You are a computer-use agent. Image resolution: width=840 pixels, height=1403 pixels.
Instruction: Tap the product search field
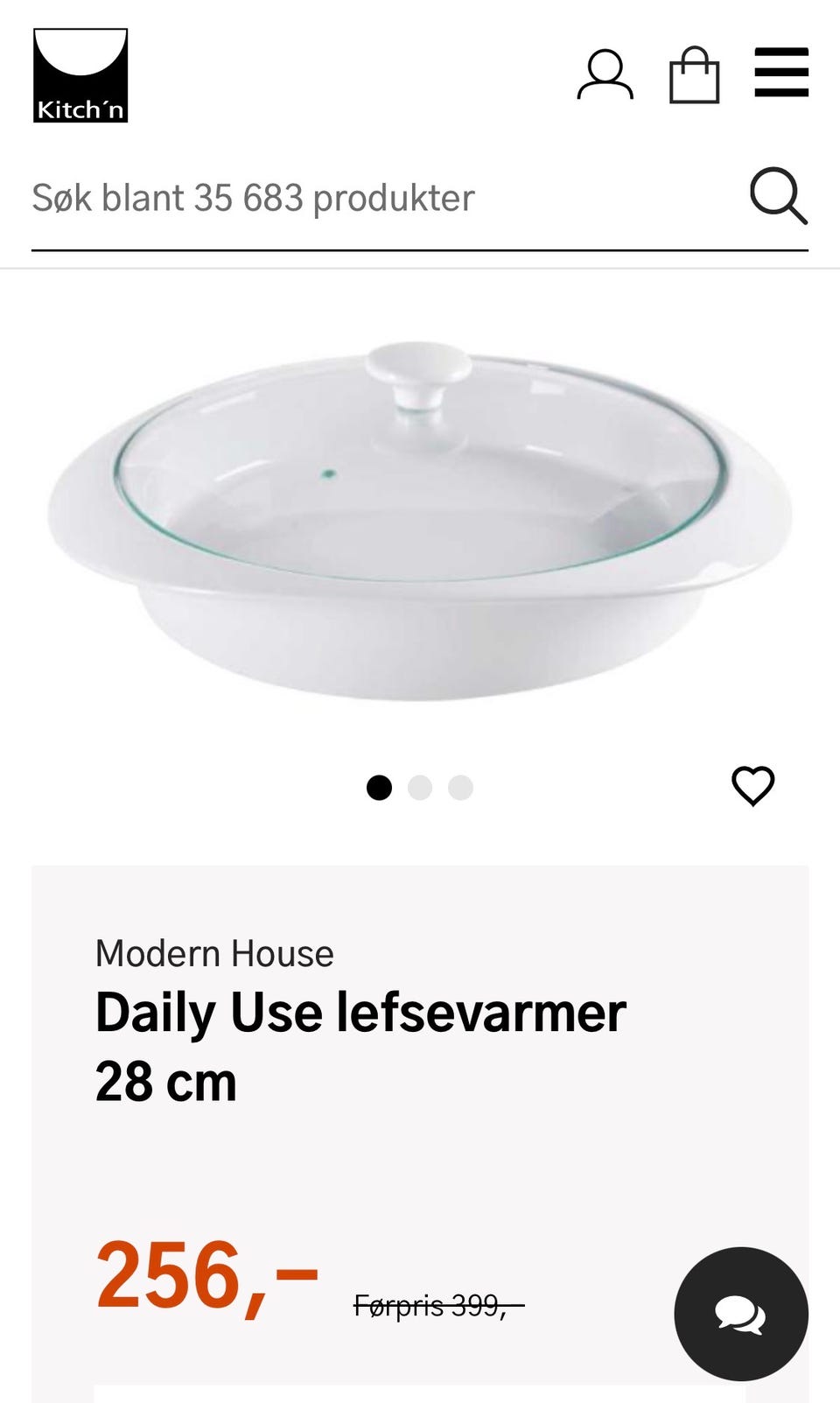[385, 198]
